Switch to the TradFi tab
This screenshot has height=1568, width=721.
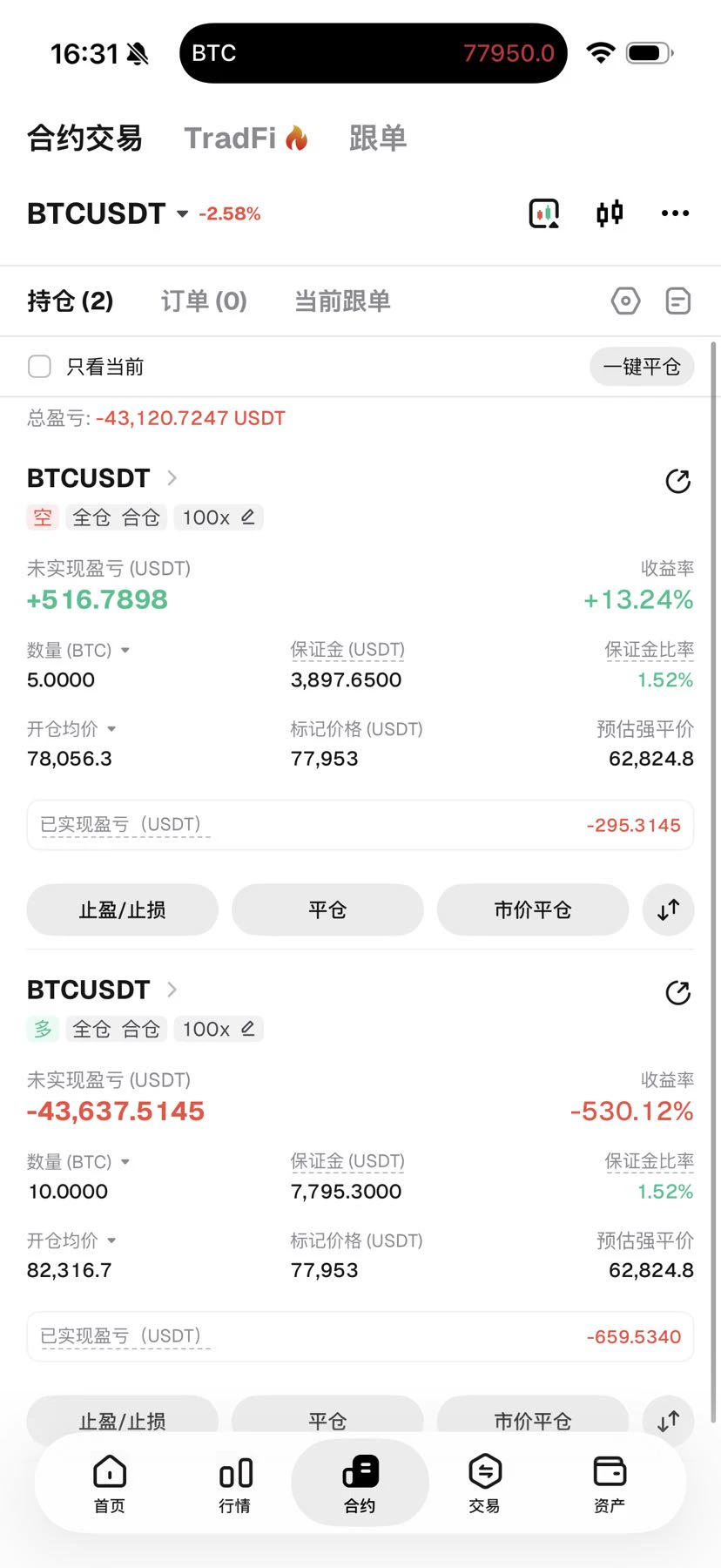pos(246,138)
